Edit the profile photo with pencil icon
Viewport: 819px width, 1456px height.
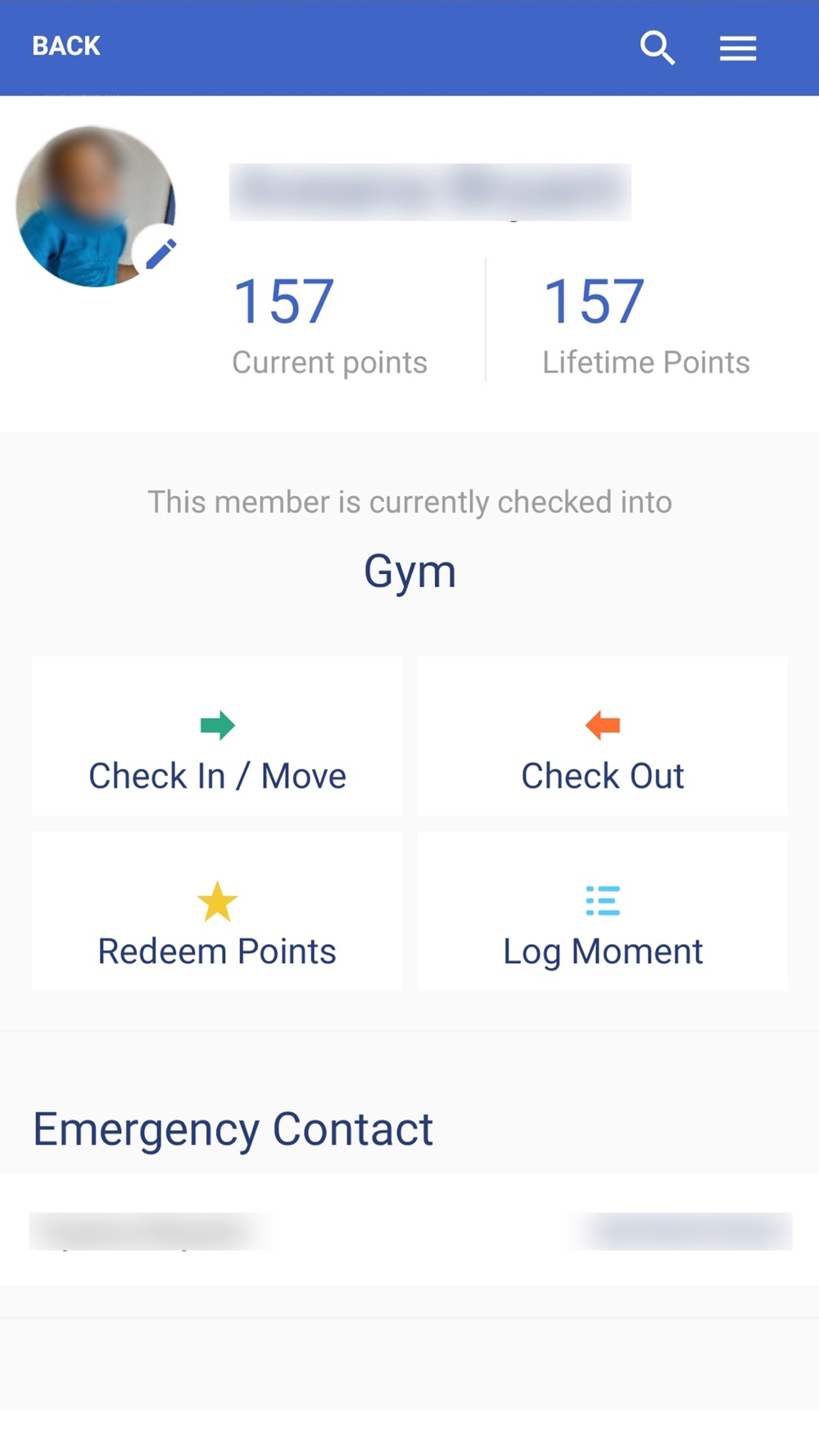click(x=161, y=254)
